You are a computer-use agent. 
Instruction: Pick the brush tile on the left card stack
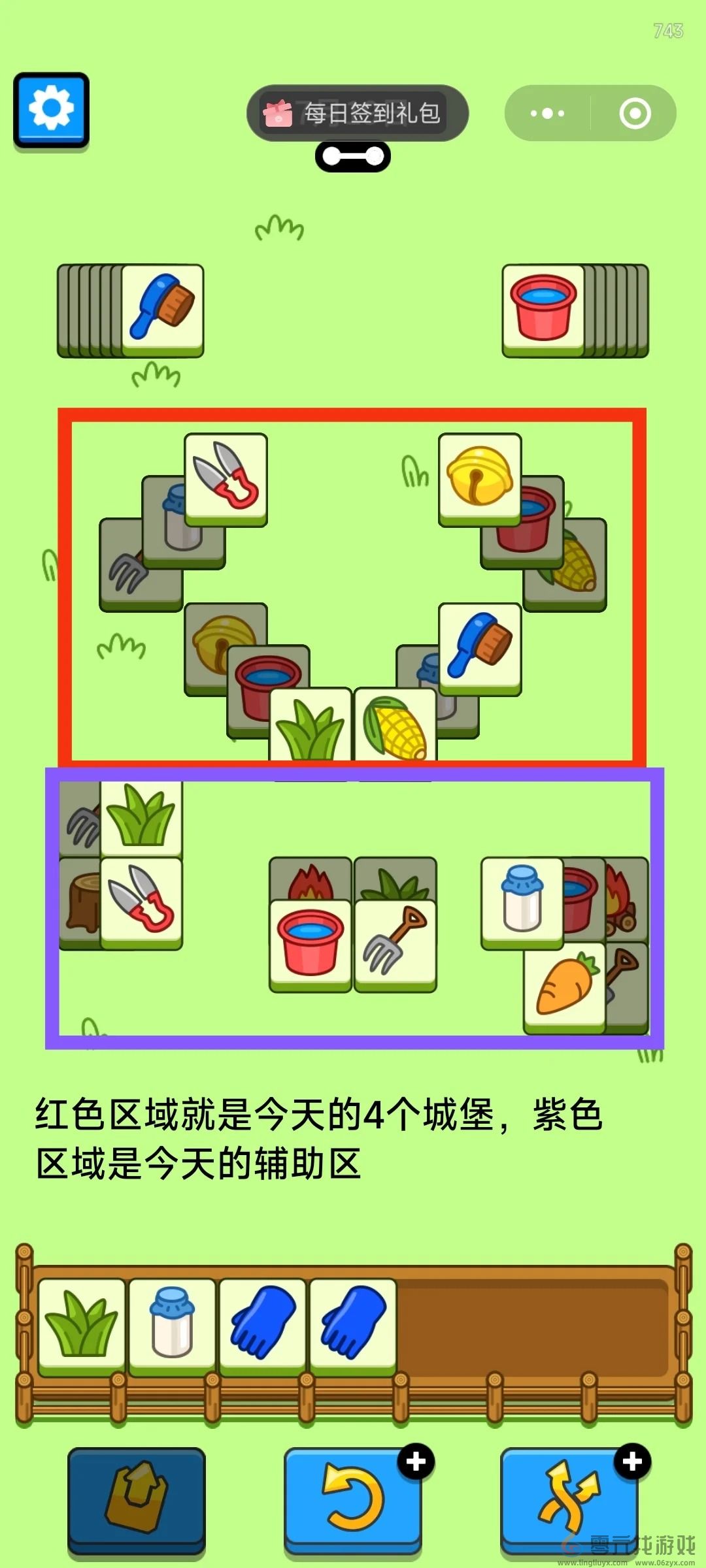coord(162,307)
